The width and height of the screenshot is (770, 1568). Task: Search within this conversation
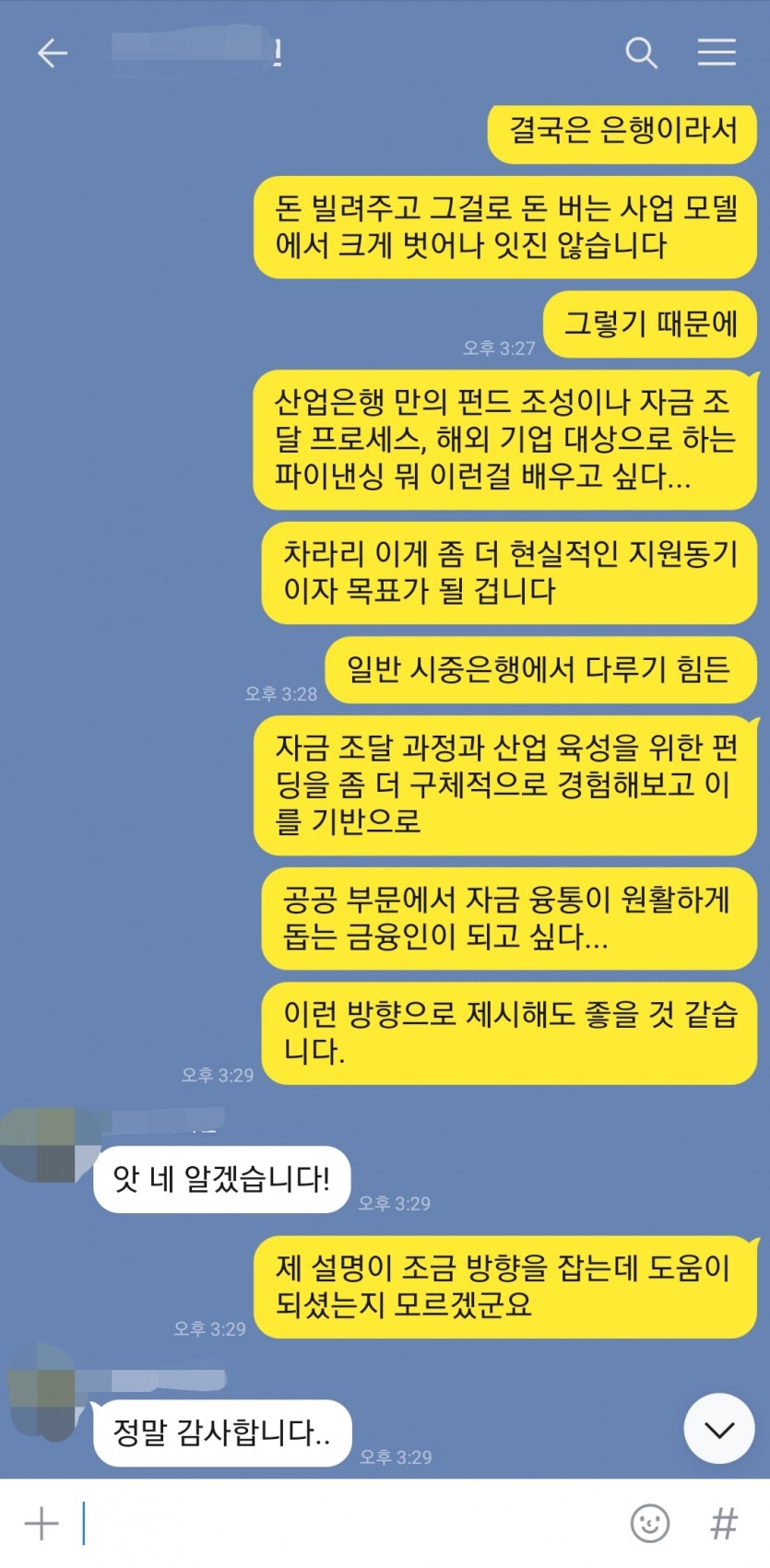point(641,53)
